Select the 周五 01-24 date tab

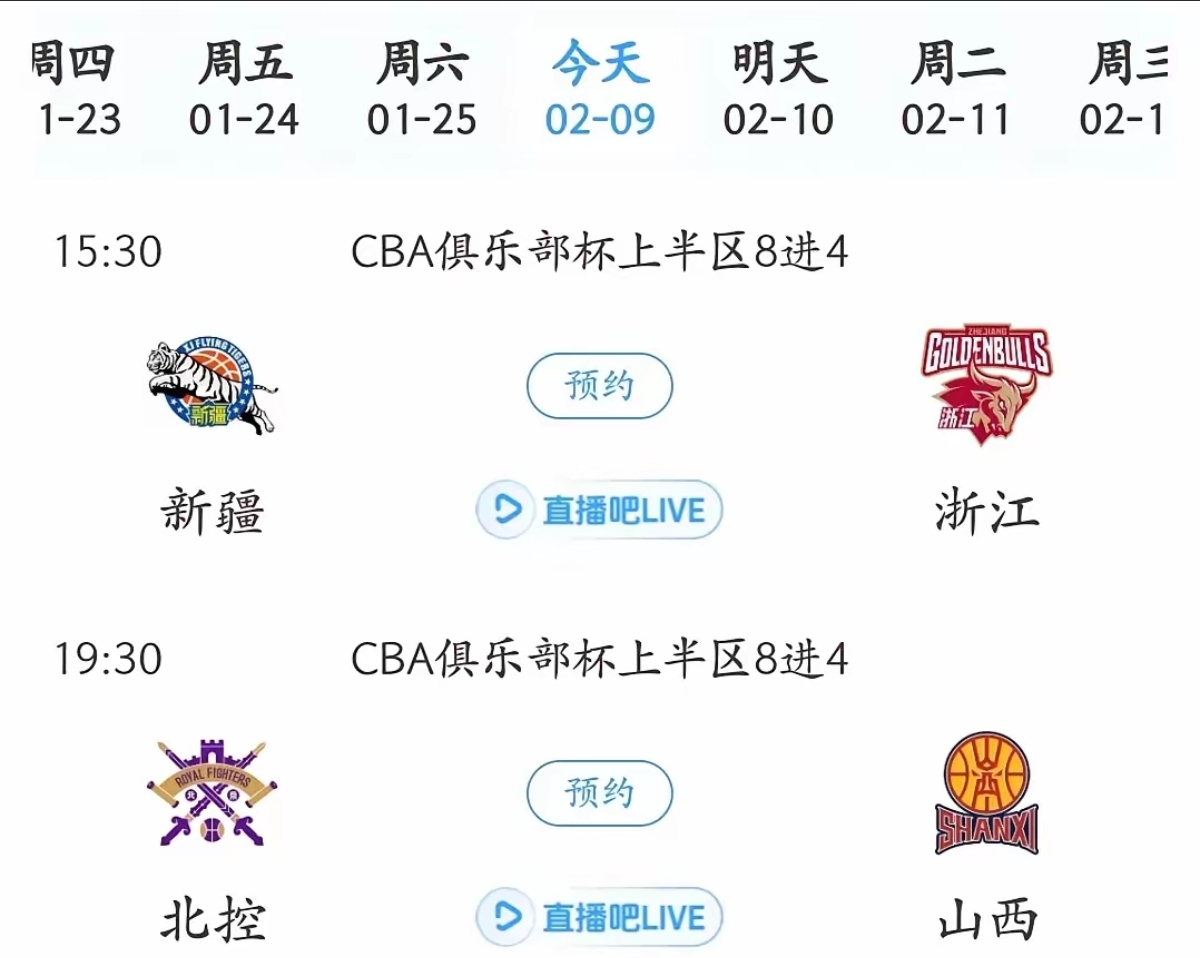click(x=244, y=90)
